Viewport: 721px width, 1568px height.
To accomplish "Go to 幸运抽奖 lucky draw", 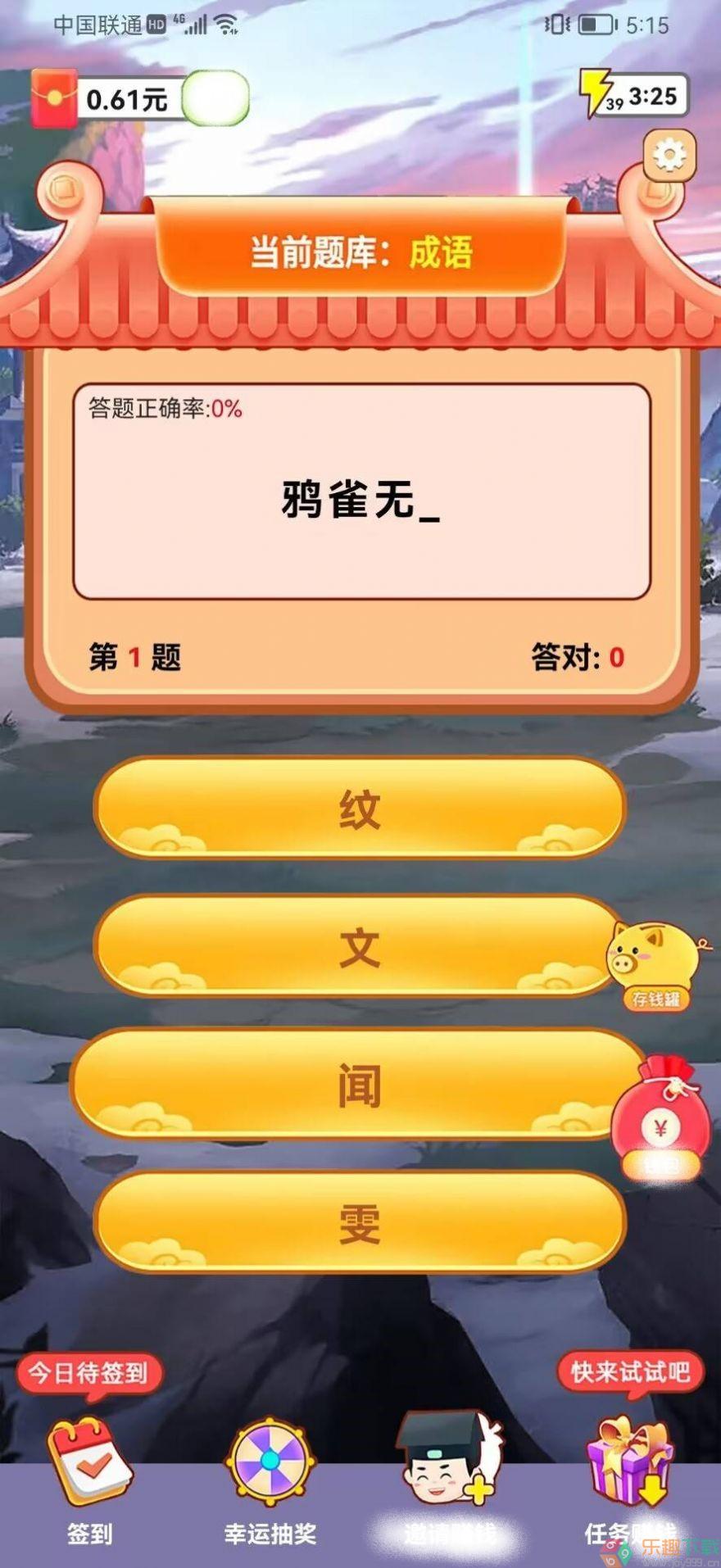I will [270, 1479].
